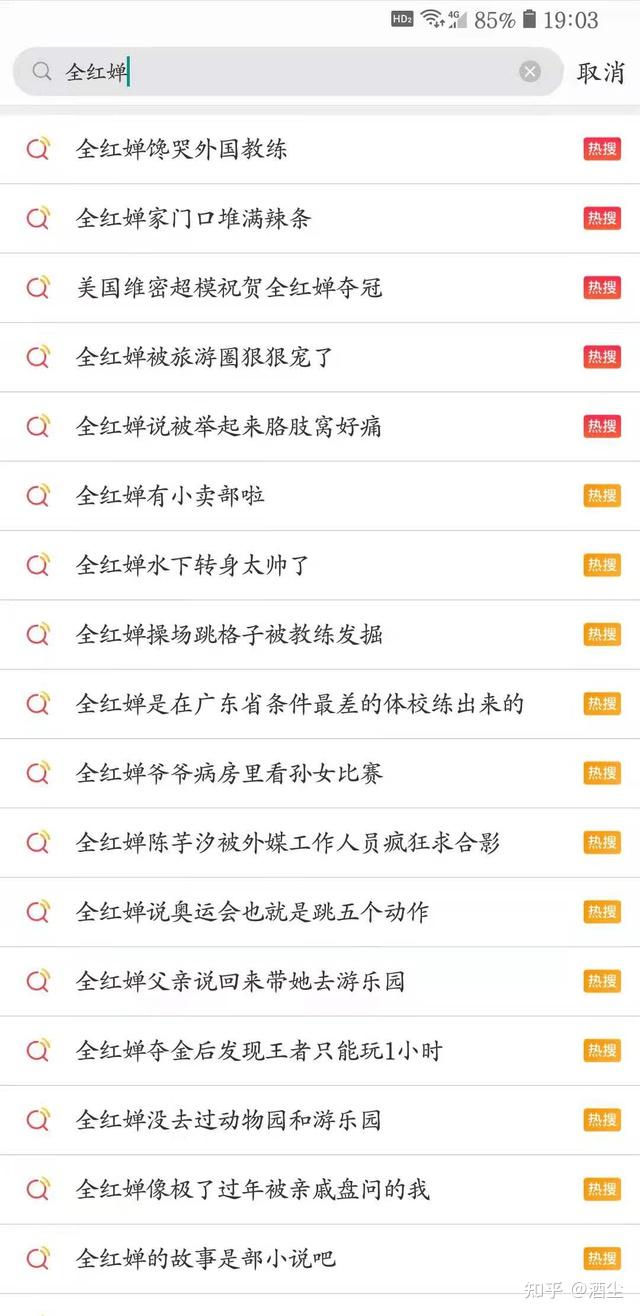
Task: Open suggestion about 广东省条件最差的体校
Action: pyautogui.click(x=300, y=703)
